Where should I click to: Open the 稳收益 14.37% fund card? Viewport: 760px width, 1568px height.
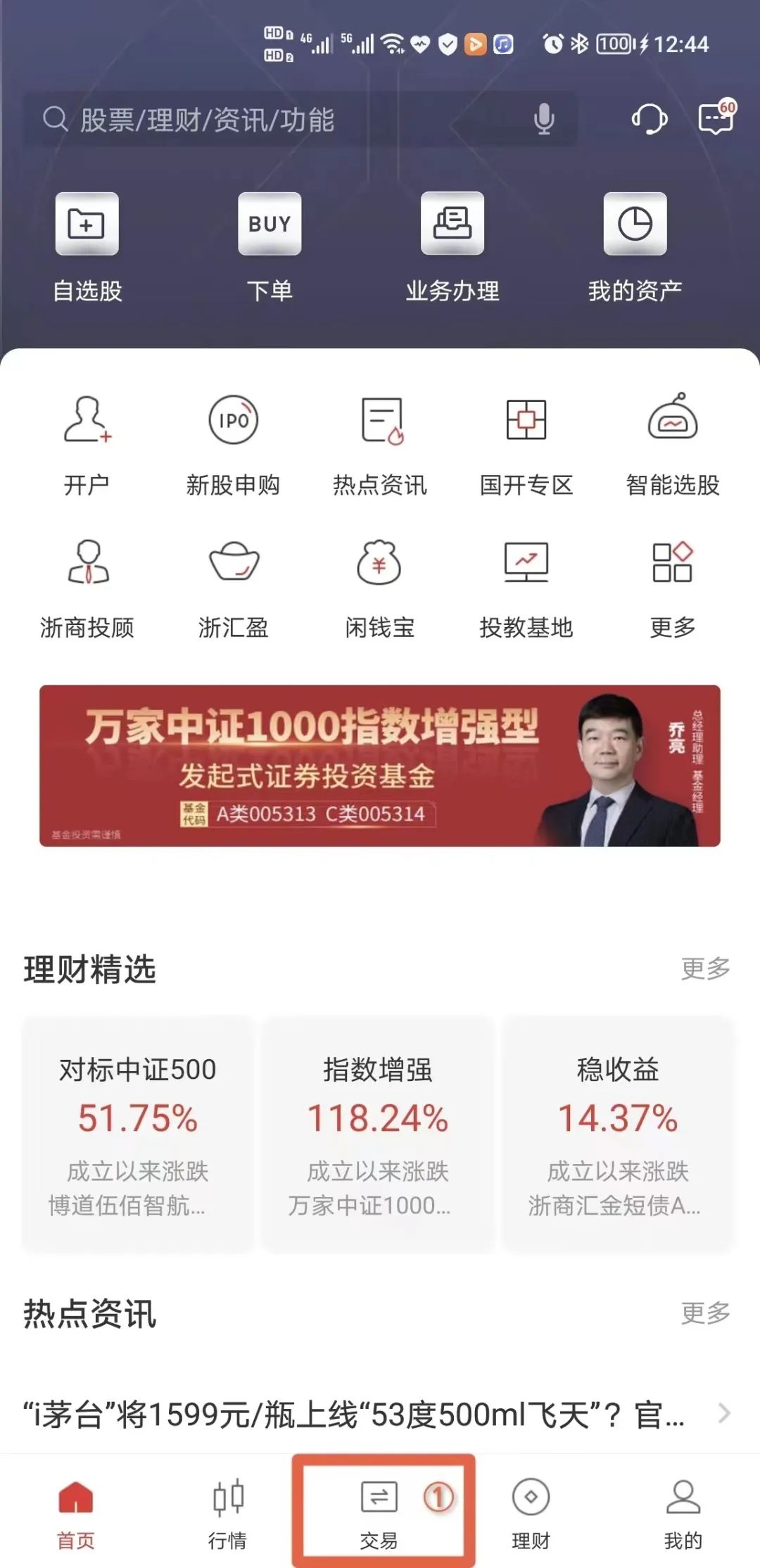[618, 1133]
